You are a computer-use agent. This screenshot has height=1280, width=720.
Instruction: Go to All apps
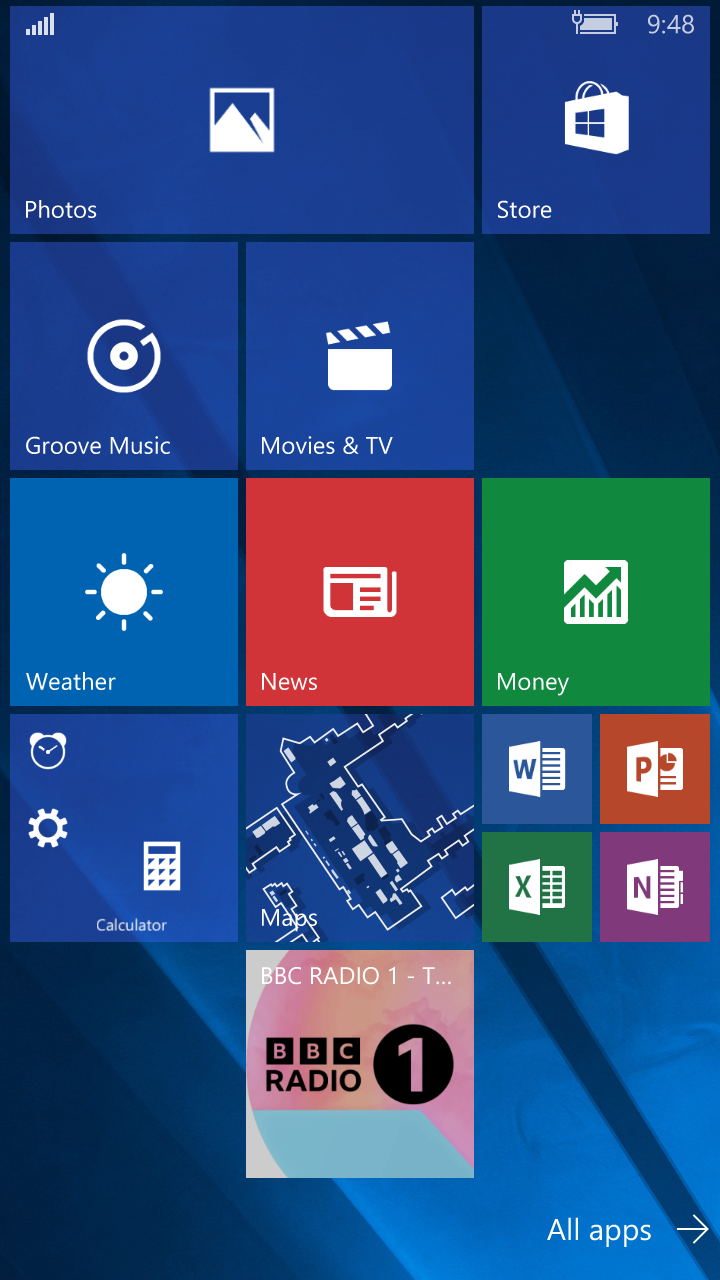click(x=628, y=1230)
